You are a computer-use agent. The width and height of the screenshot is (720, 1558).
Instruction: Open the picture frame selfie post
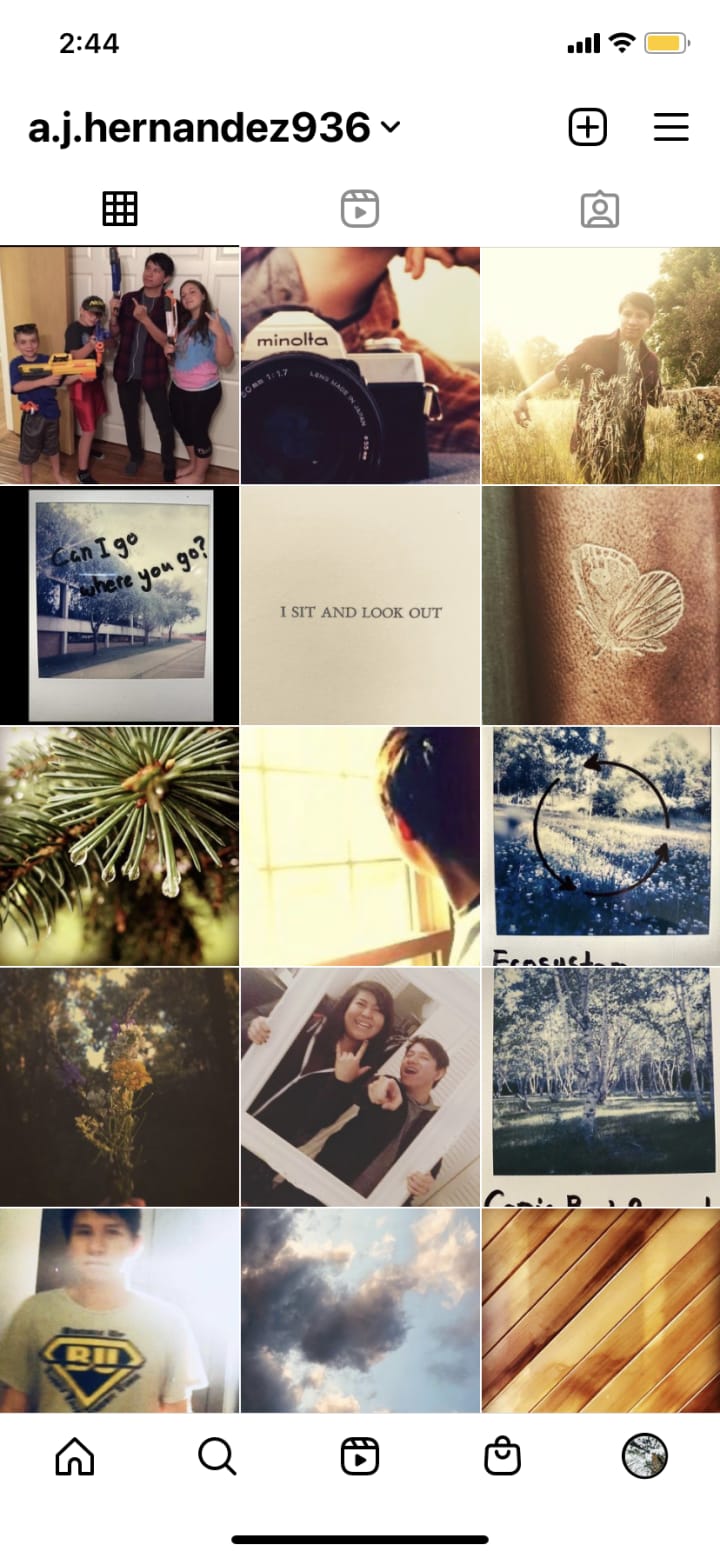360,1086
